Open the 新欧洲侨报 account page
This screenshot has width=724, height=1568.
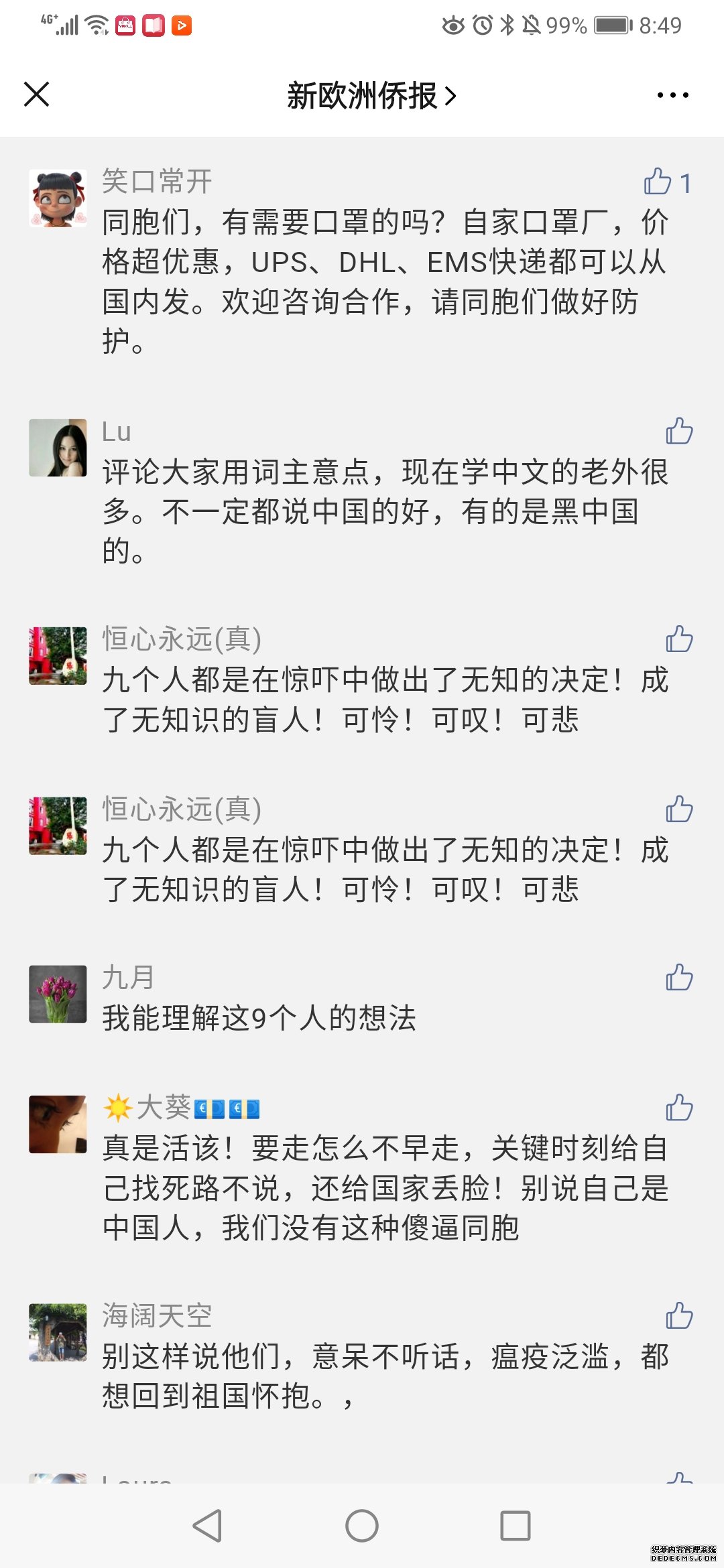(371, 96)
